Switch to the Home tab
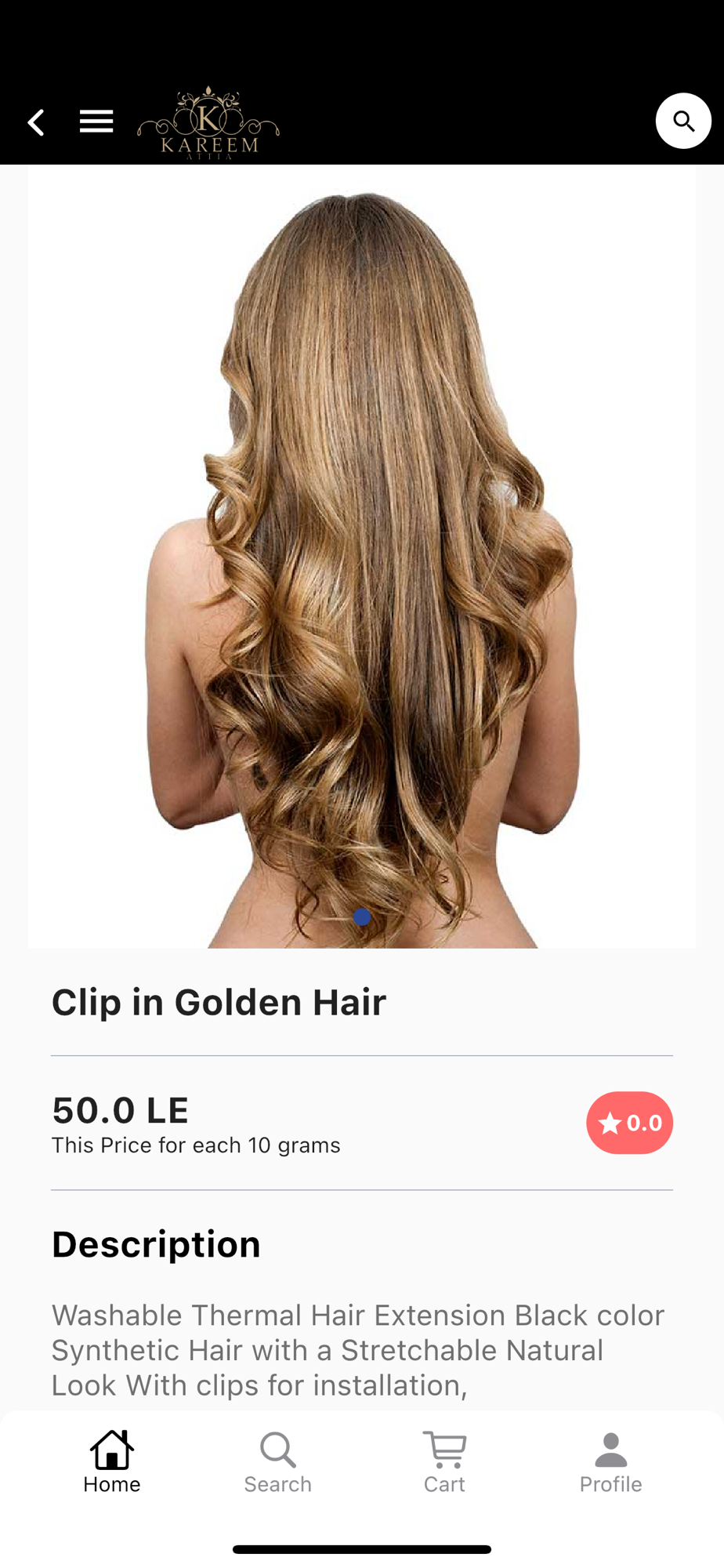The image size is (724, 1568). [112, 1462]
